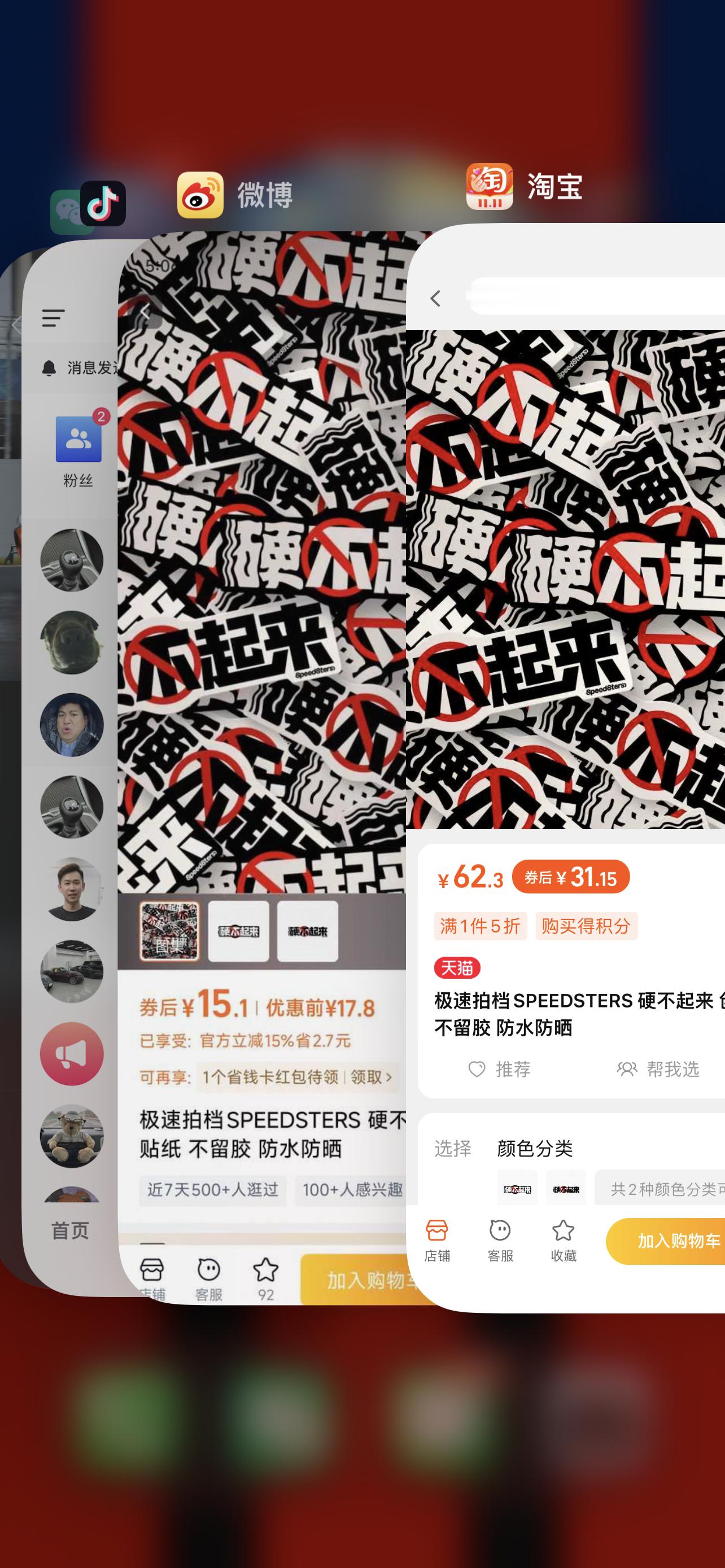Tap the 帮我选 link on Taobao
725x1568 pixels.
[x=657, y=1070]
